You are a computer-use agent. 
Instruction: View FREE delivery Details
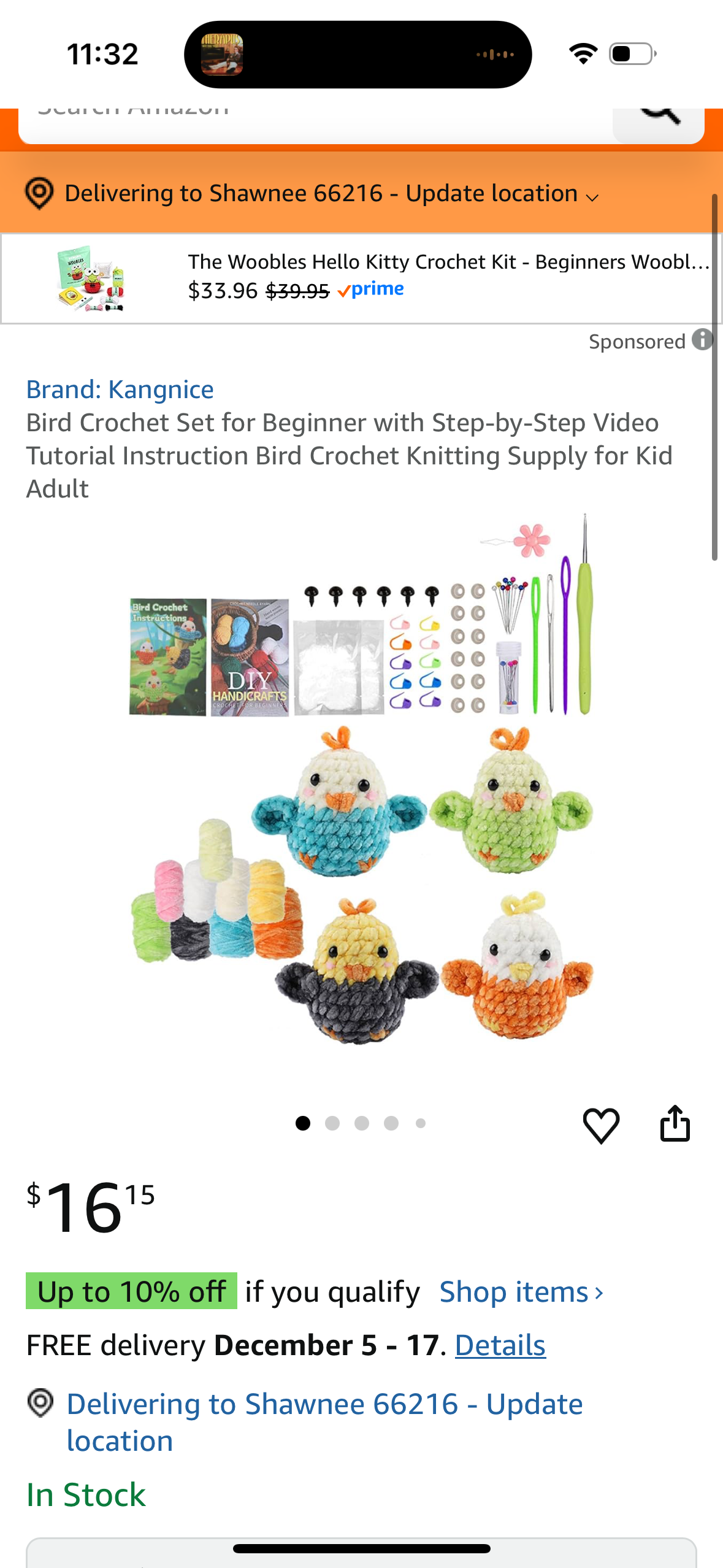coord(500,1345)
